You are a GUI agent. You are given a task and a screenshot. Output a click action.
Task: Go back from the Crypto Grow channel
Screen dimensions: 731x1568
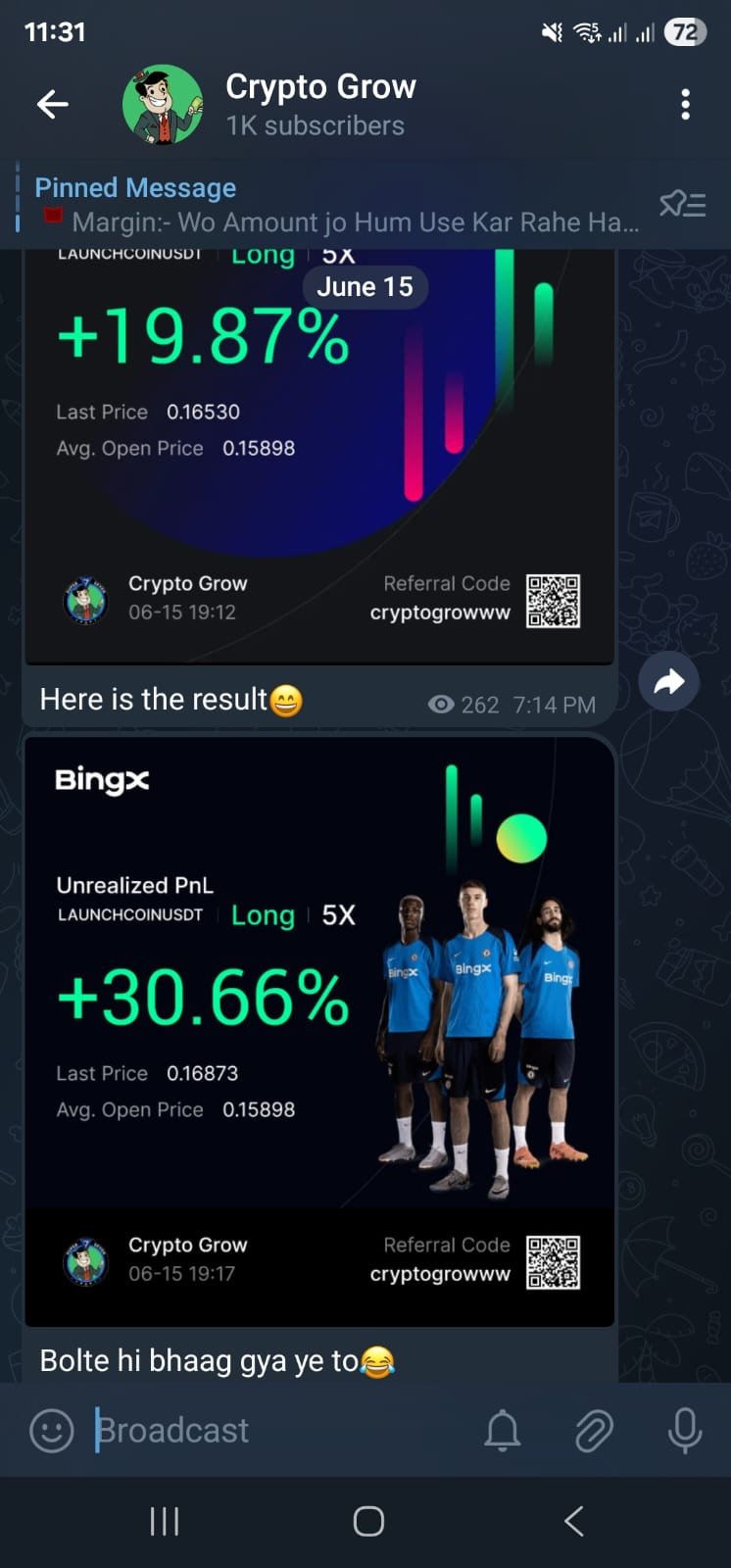pyautogui.click(x=53, y=104)
